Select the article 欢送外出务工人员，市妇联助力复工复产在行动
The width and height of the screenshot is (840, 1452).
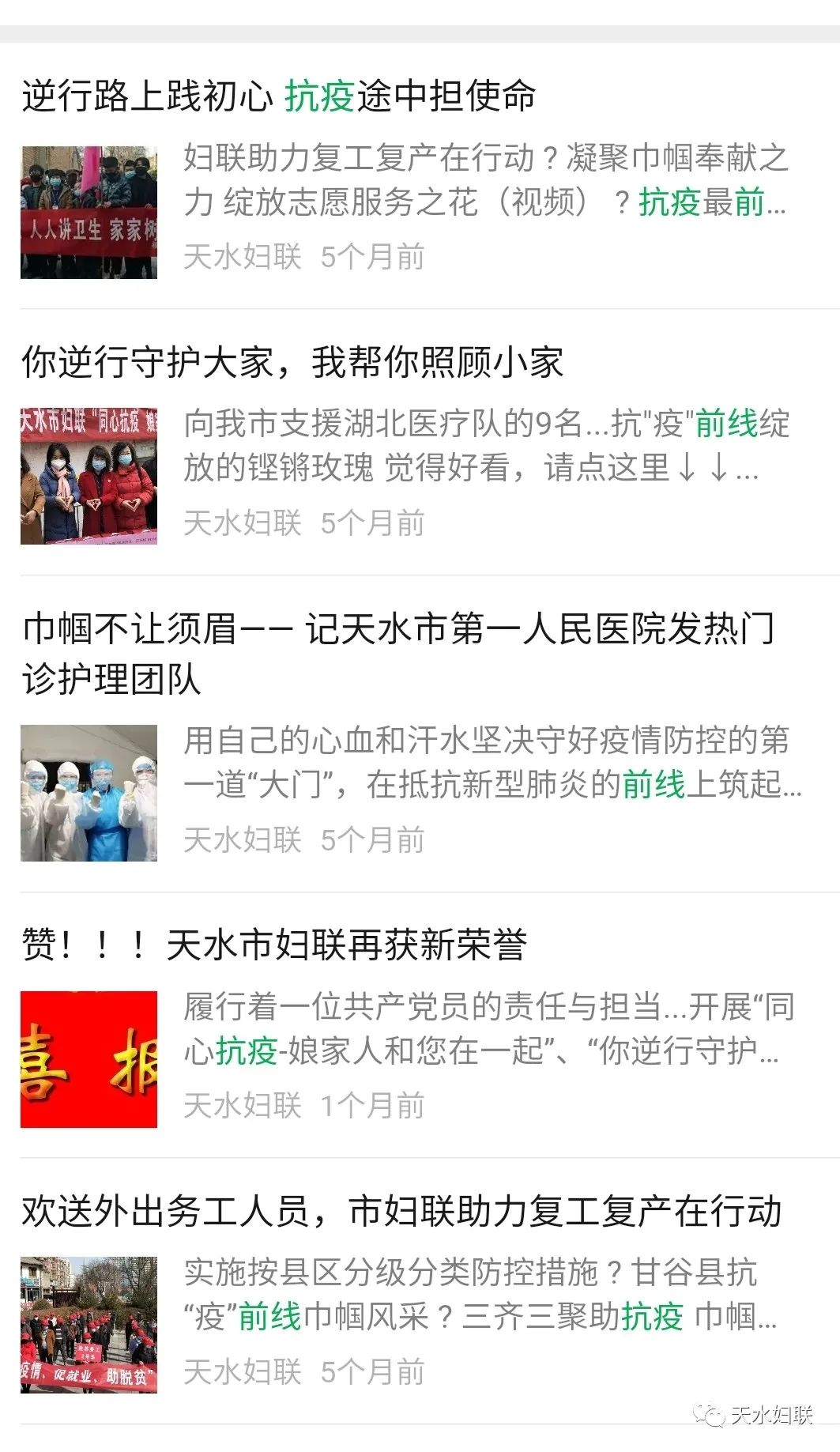[401, 1211]
